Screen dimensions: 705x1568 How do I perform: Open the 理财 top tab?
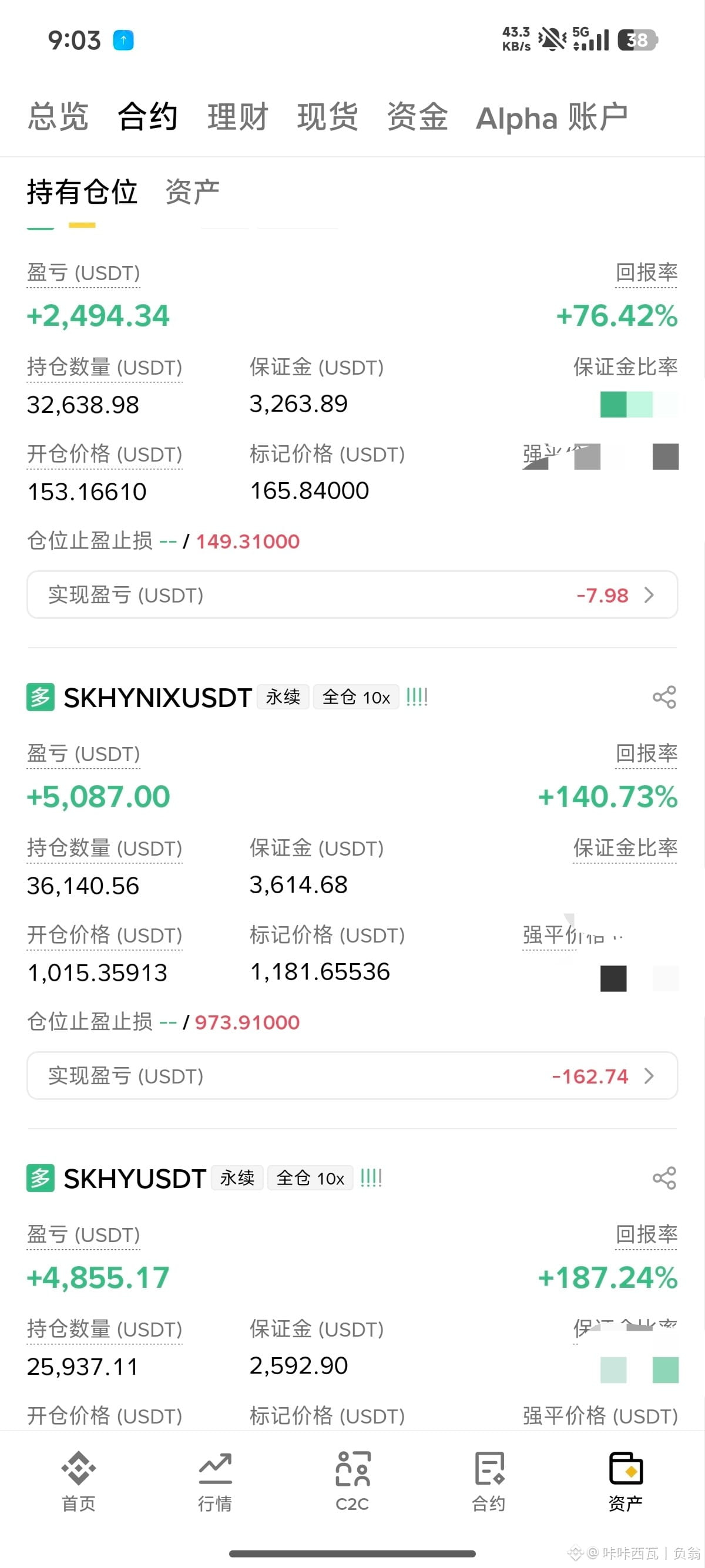(237, 116)
